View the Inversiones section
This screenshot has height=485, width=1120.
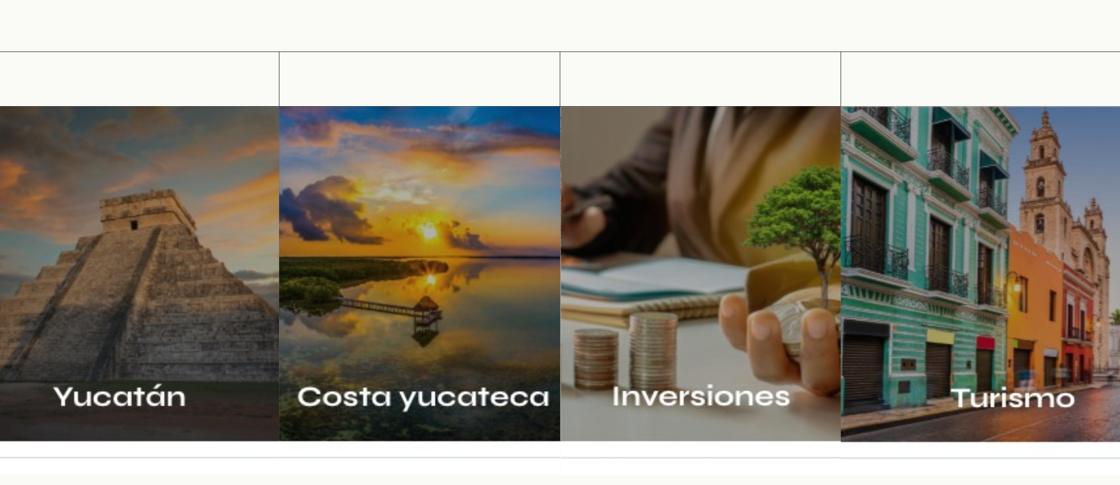[700, 275]
